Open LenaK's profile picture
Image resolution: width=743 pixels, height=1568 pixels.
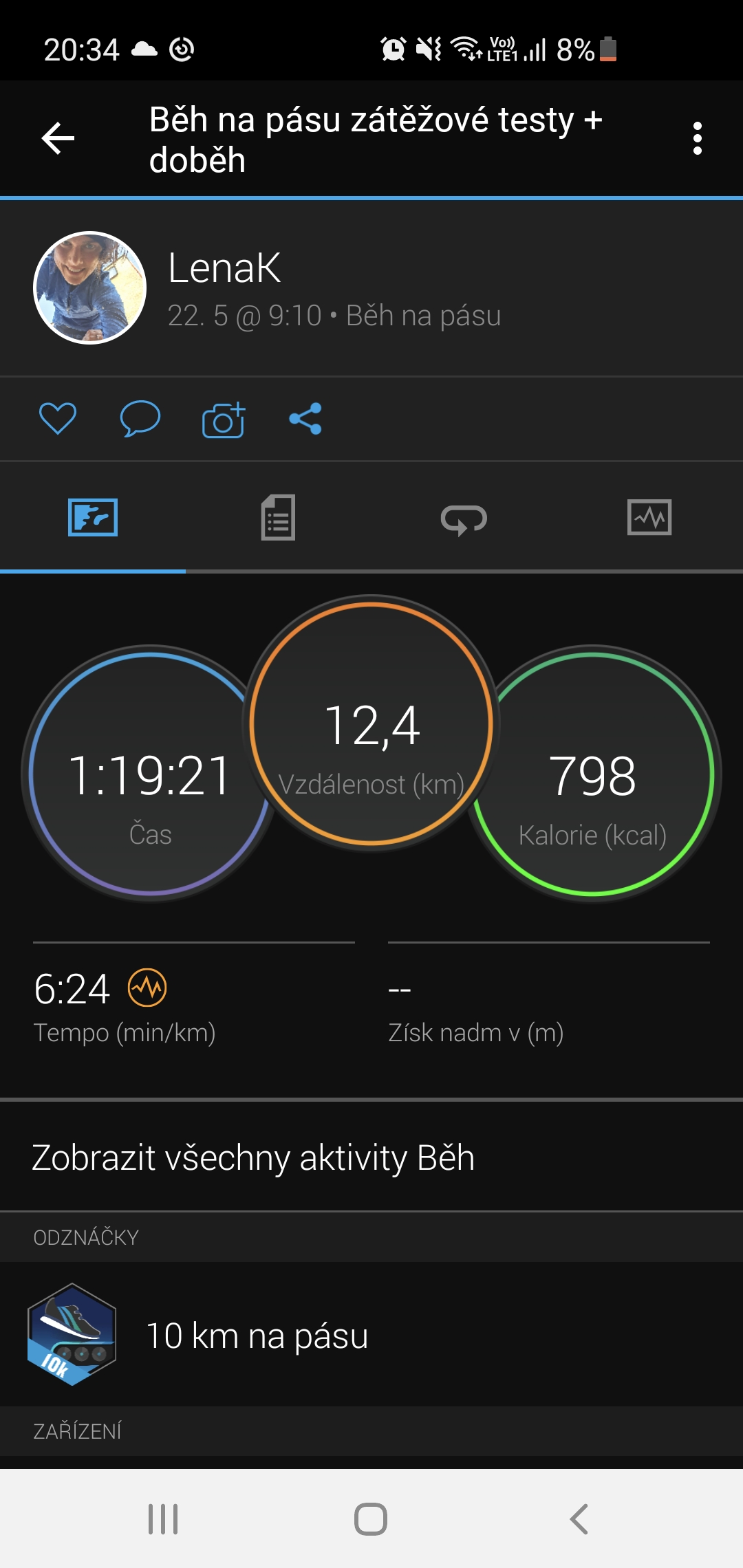point(90,287)
